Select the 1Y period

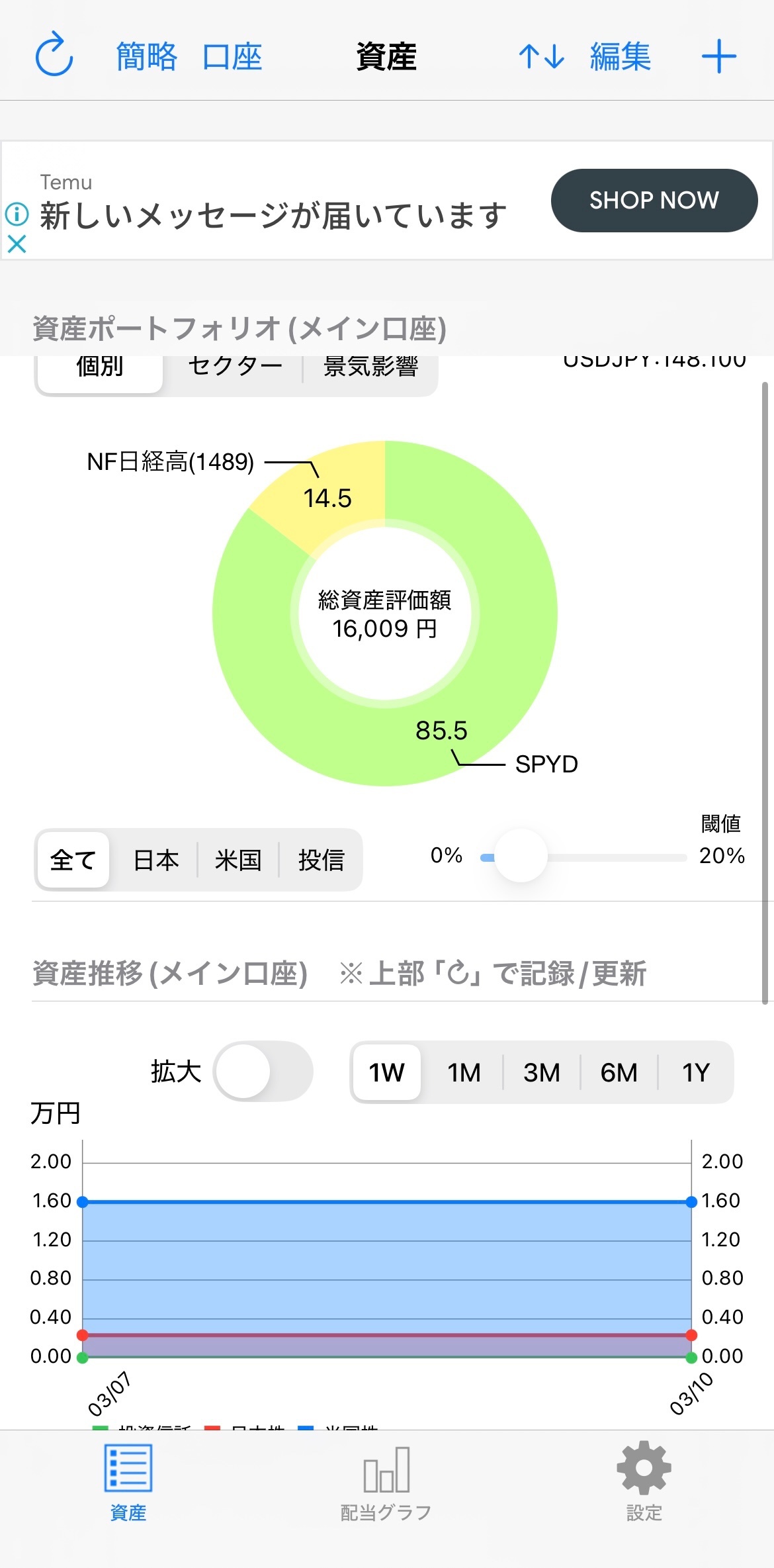tap(696, 1072)
